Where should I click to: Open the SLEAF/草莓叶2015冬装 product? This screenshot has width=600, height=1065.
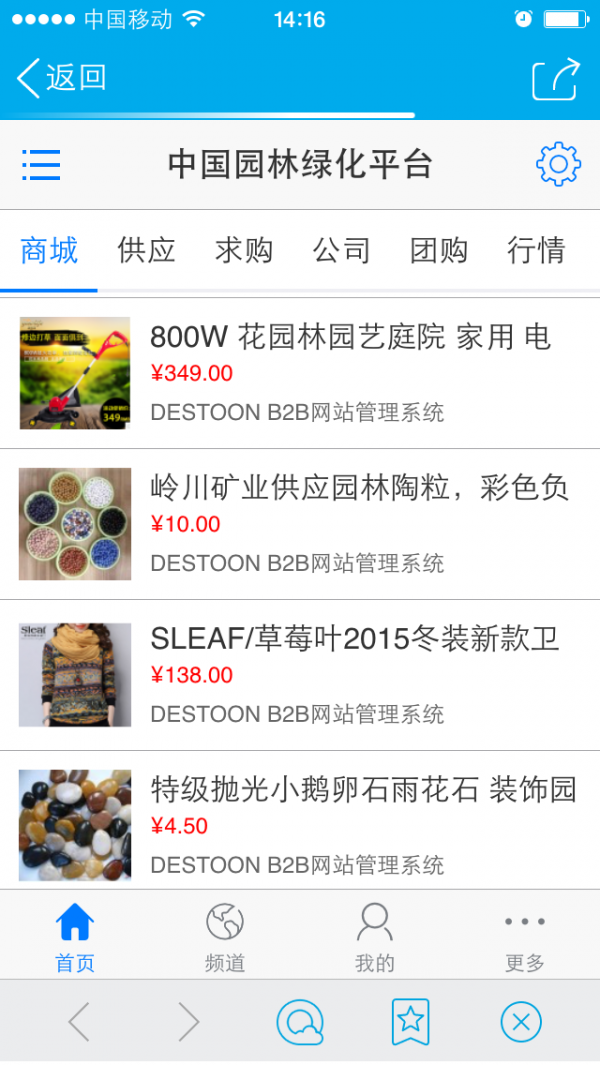[x=354, y=639]
